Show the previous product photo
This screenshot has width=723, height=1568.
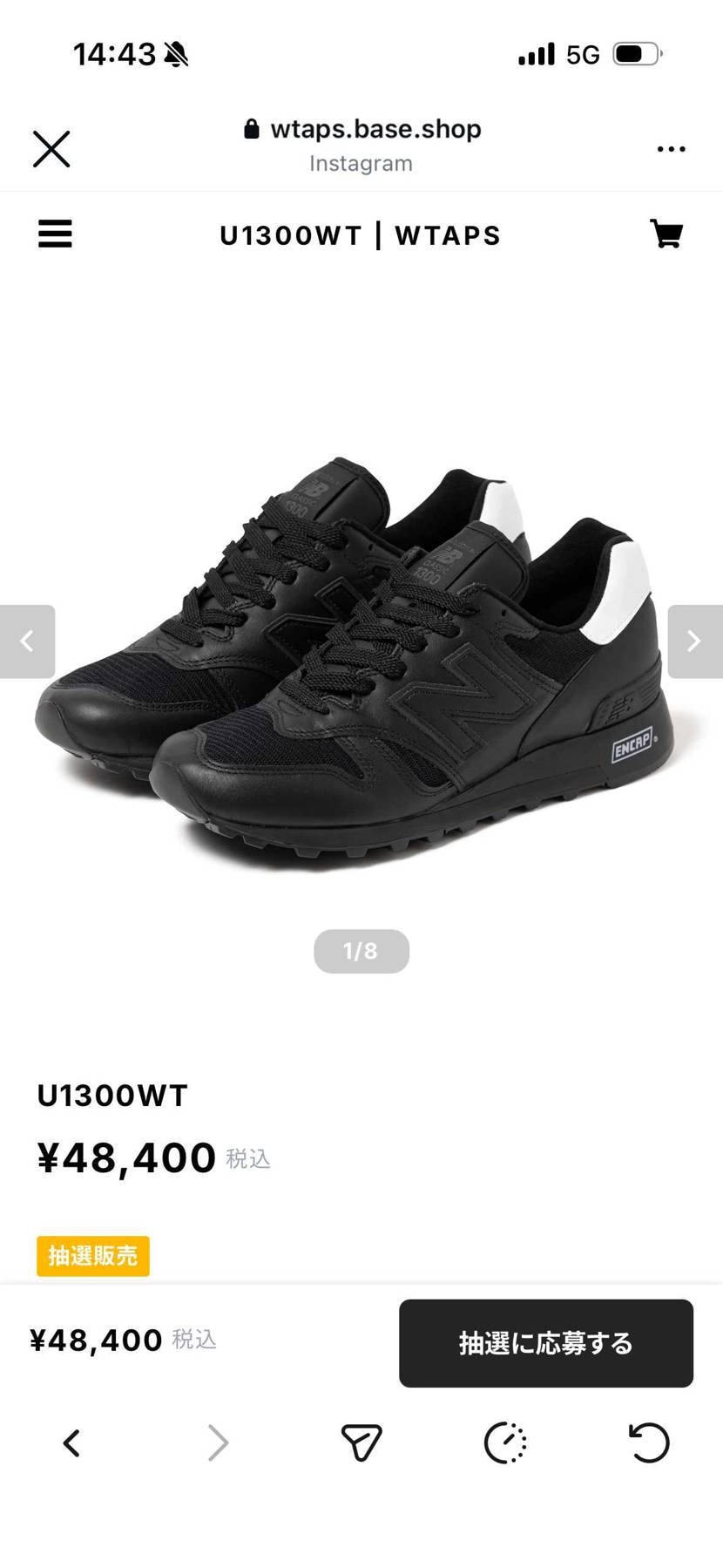click(x=27, y=641)
